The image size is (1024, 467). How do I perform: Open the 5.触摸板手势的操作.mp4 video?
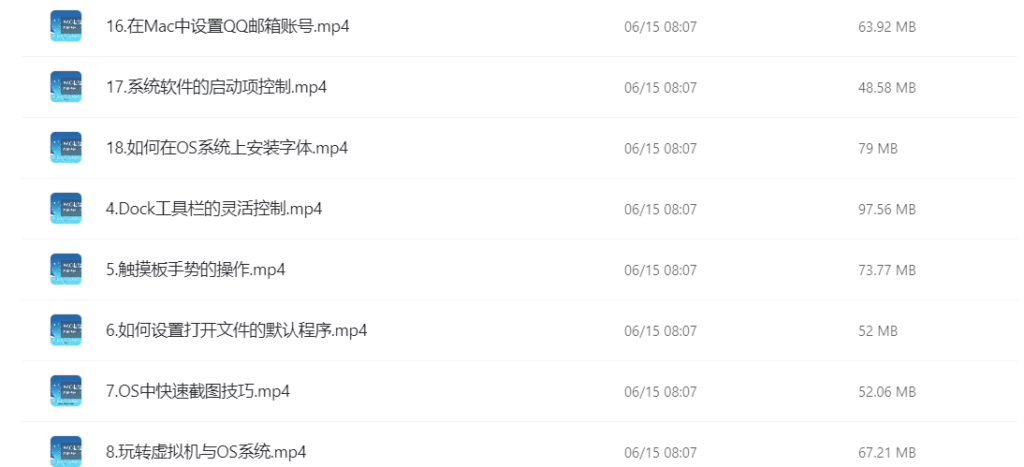195,270
